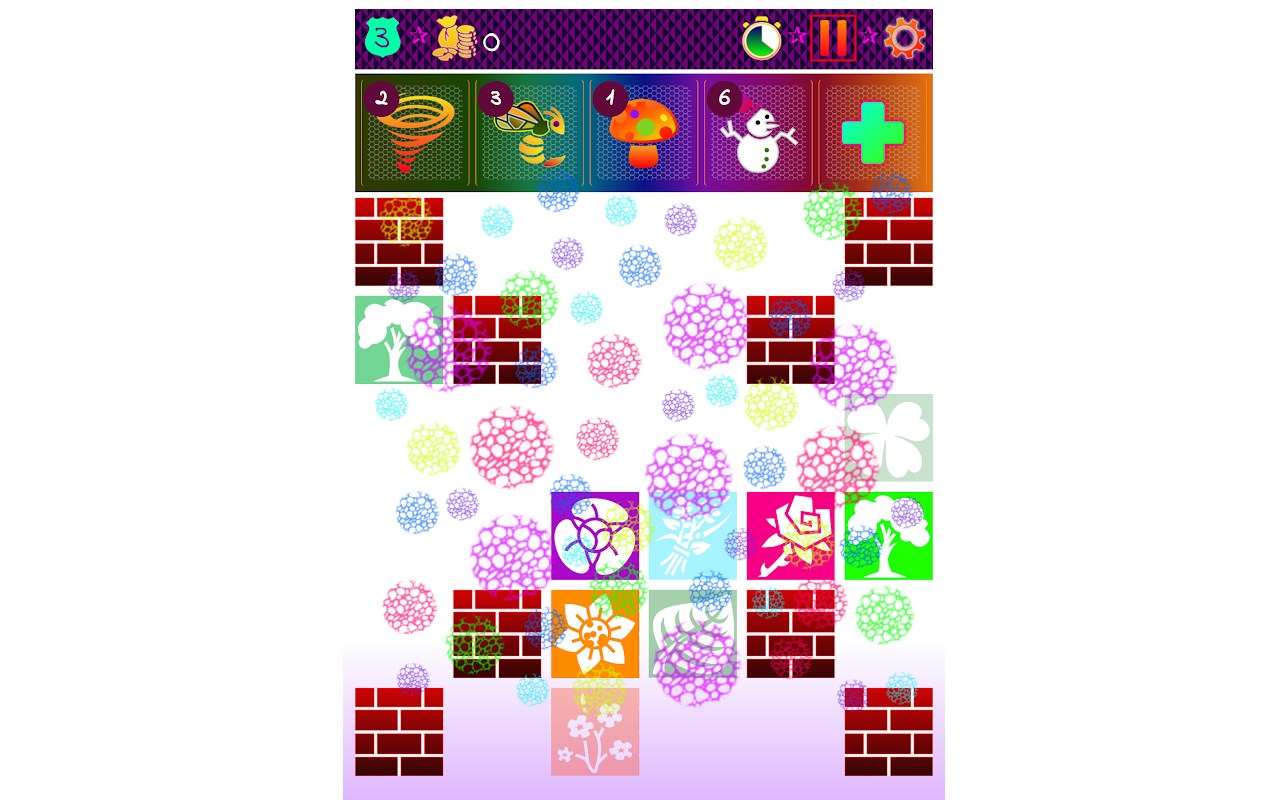
Task: Open the settings gear
Action: (905, 38)
